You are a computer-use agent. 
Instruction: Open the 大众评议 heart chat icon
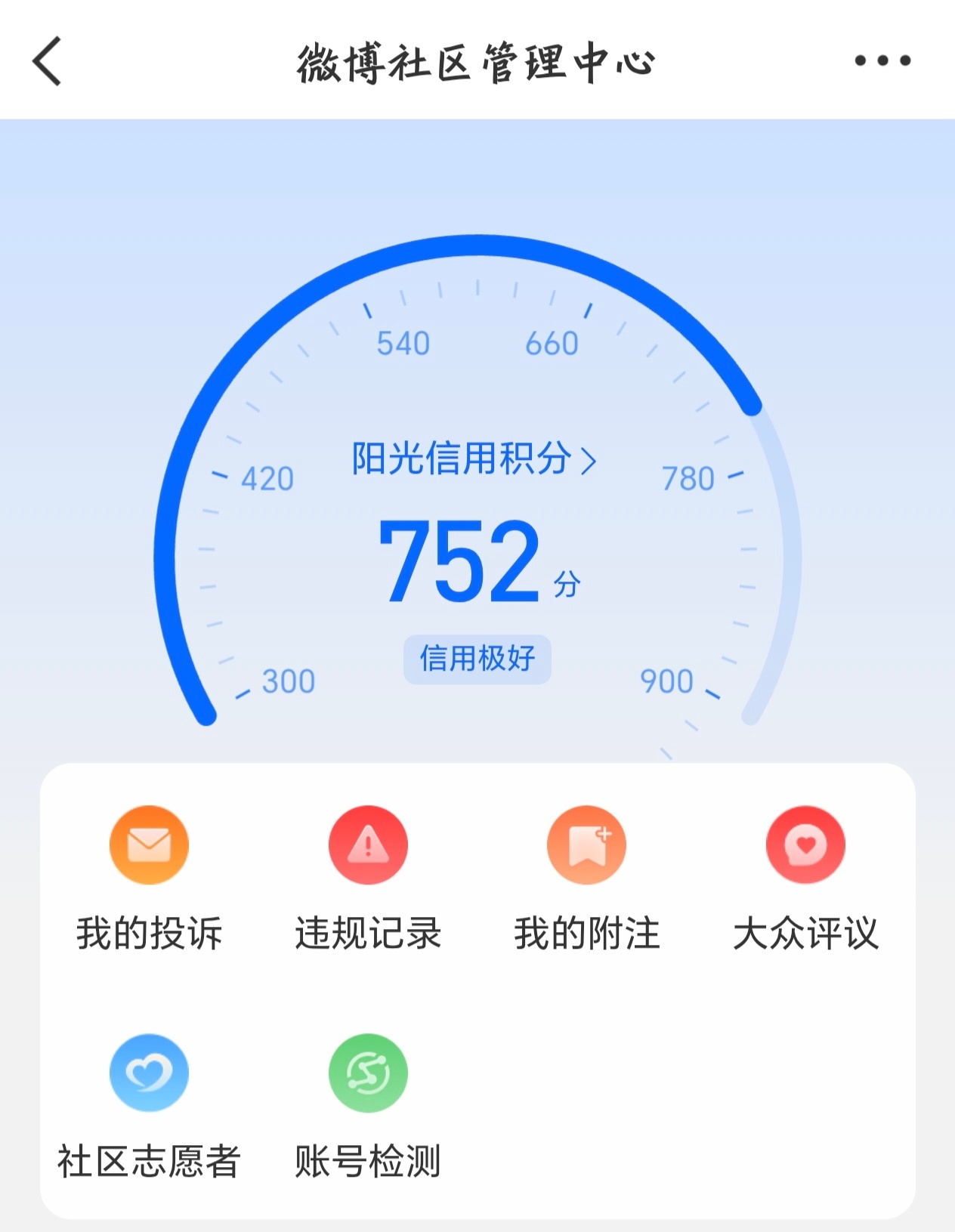coord(805,844)
